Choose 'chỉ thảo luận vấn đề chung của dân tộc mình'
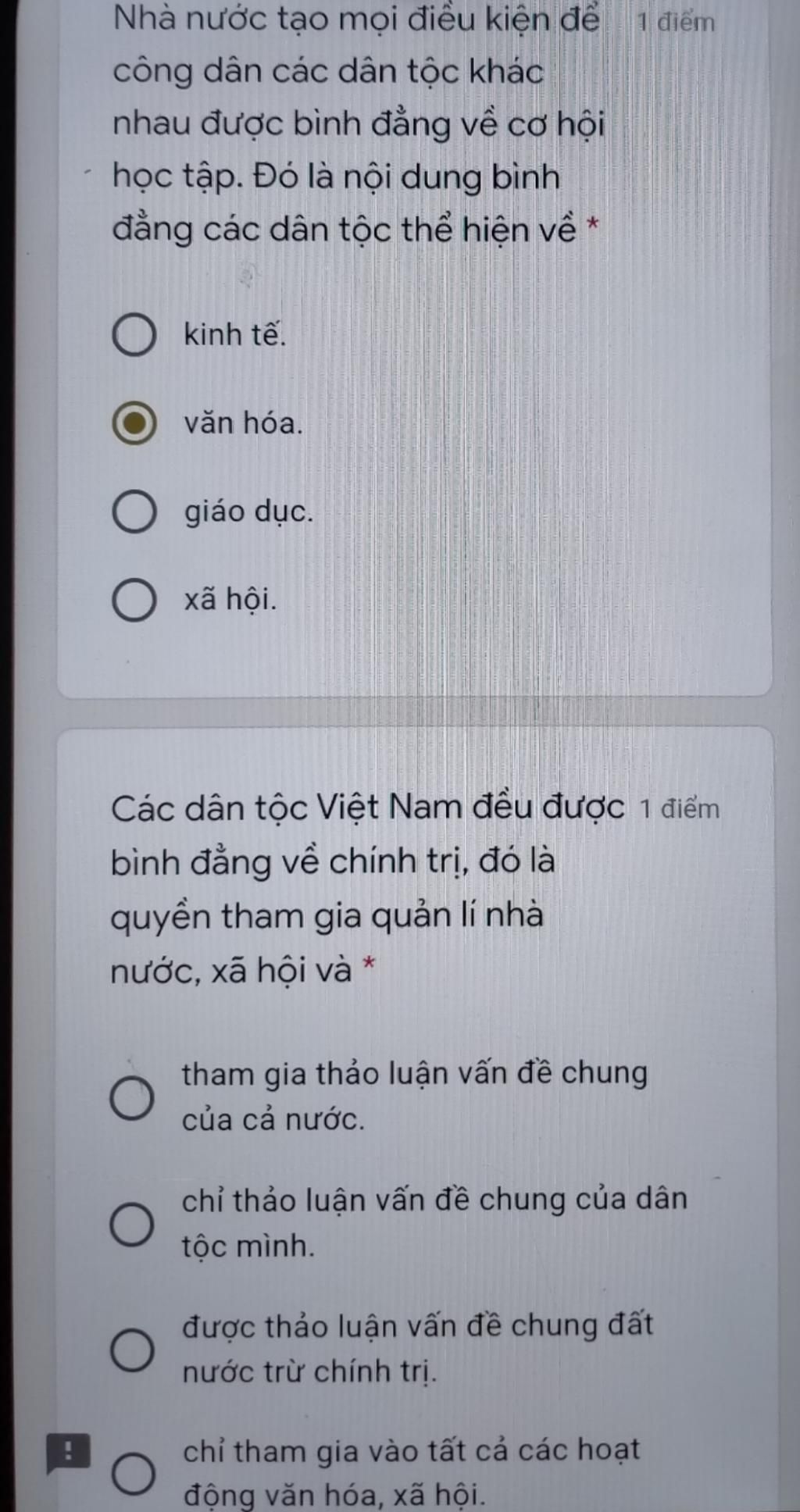The image size is (800, 1512). point(131,1223)
